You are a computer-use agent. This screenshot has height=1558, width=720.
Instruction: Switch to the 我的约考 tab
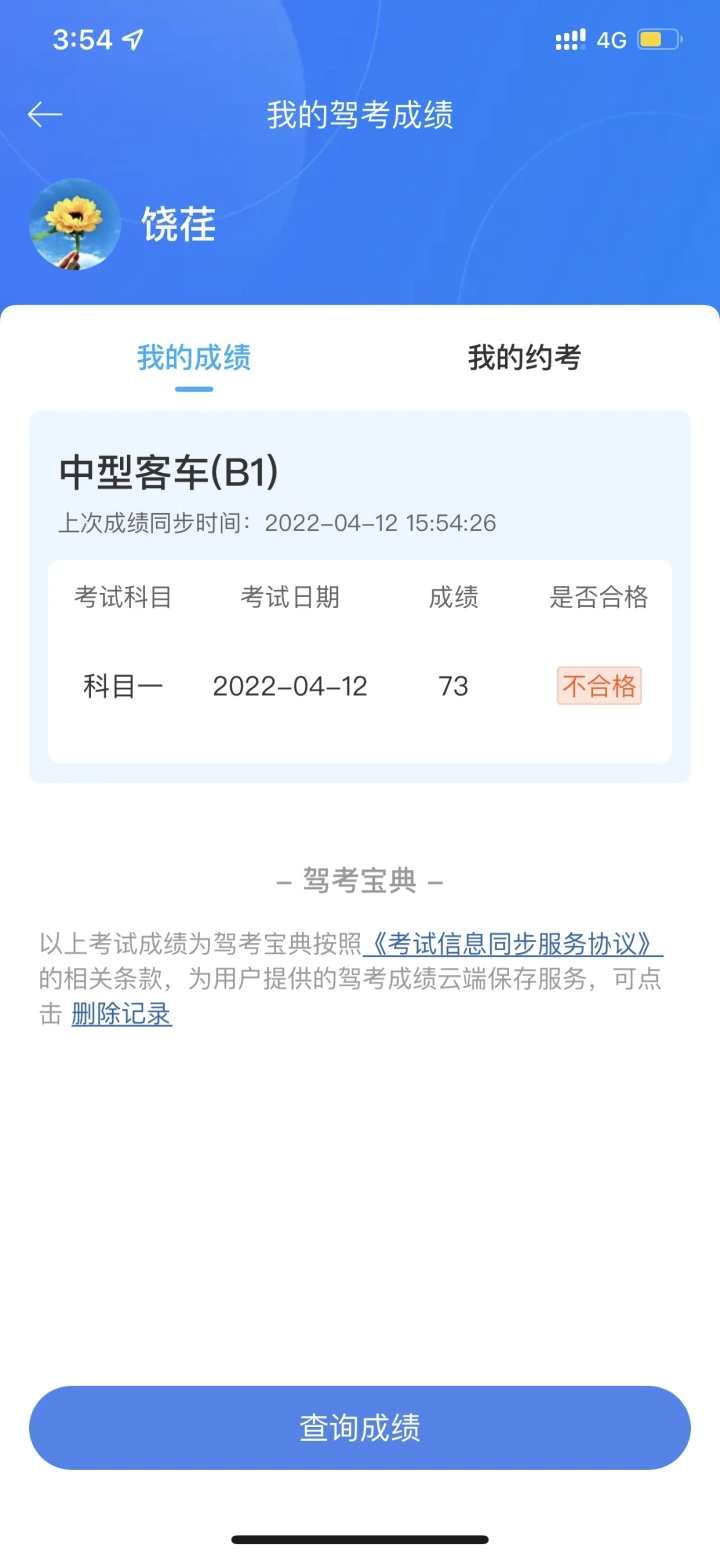pos(524,357)
